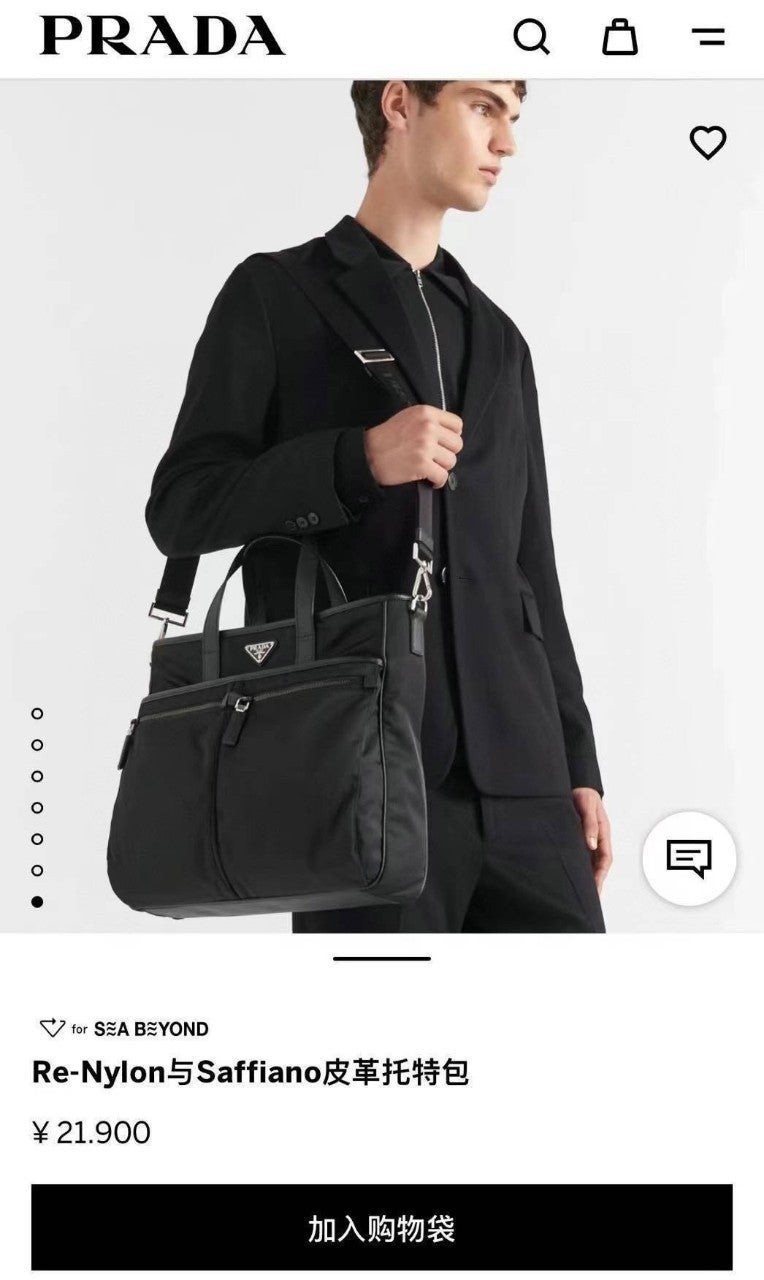Add this bag to the wishlist heart
Image resolution: width=764 pixels, height=1280 pixels.
708,143
